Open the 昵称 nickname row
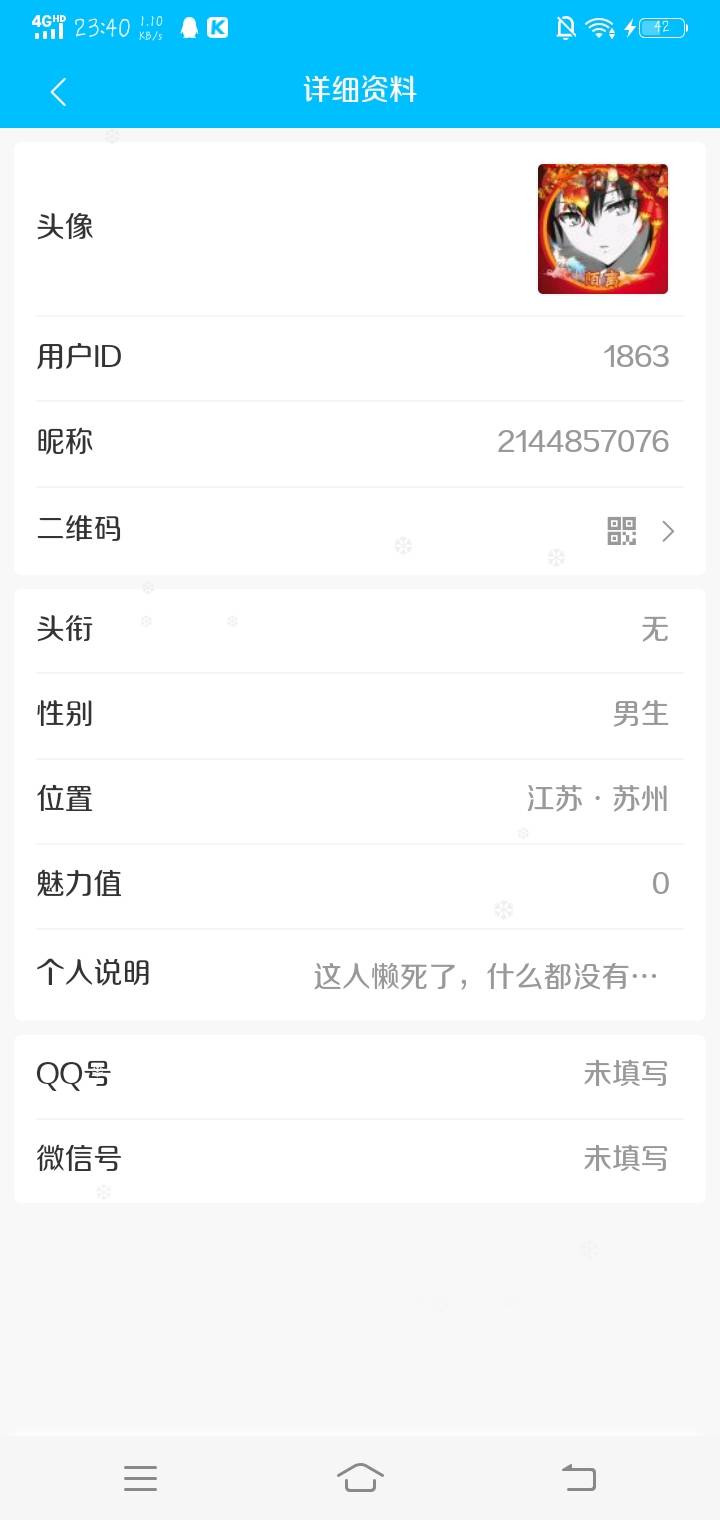The image size is (720, 1520). pyautogui.click(x=360, y=442)
